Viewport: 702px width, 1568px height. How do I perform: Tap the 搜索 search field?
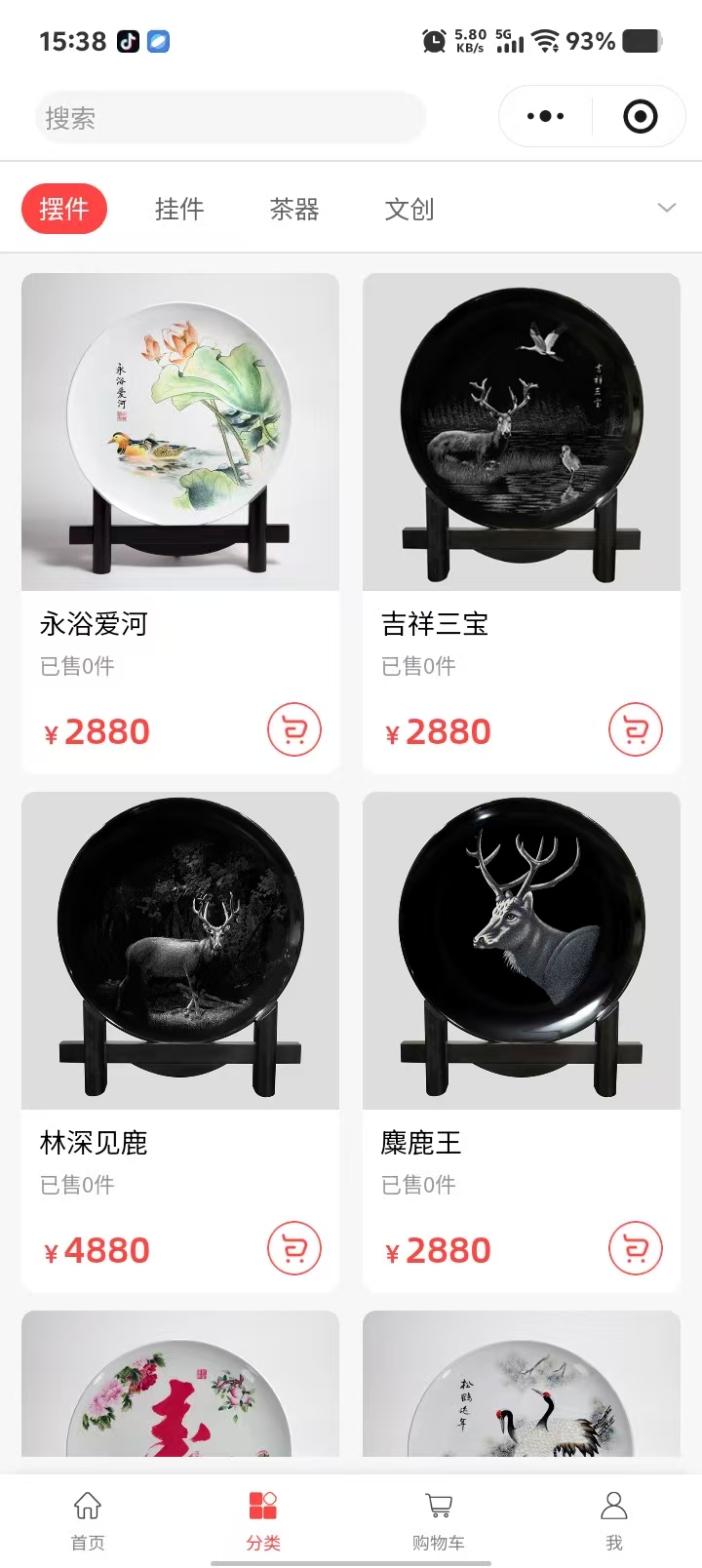[x=230, y=118]
